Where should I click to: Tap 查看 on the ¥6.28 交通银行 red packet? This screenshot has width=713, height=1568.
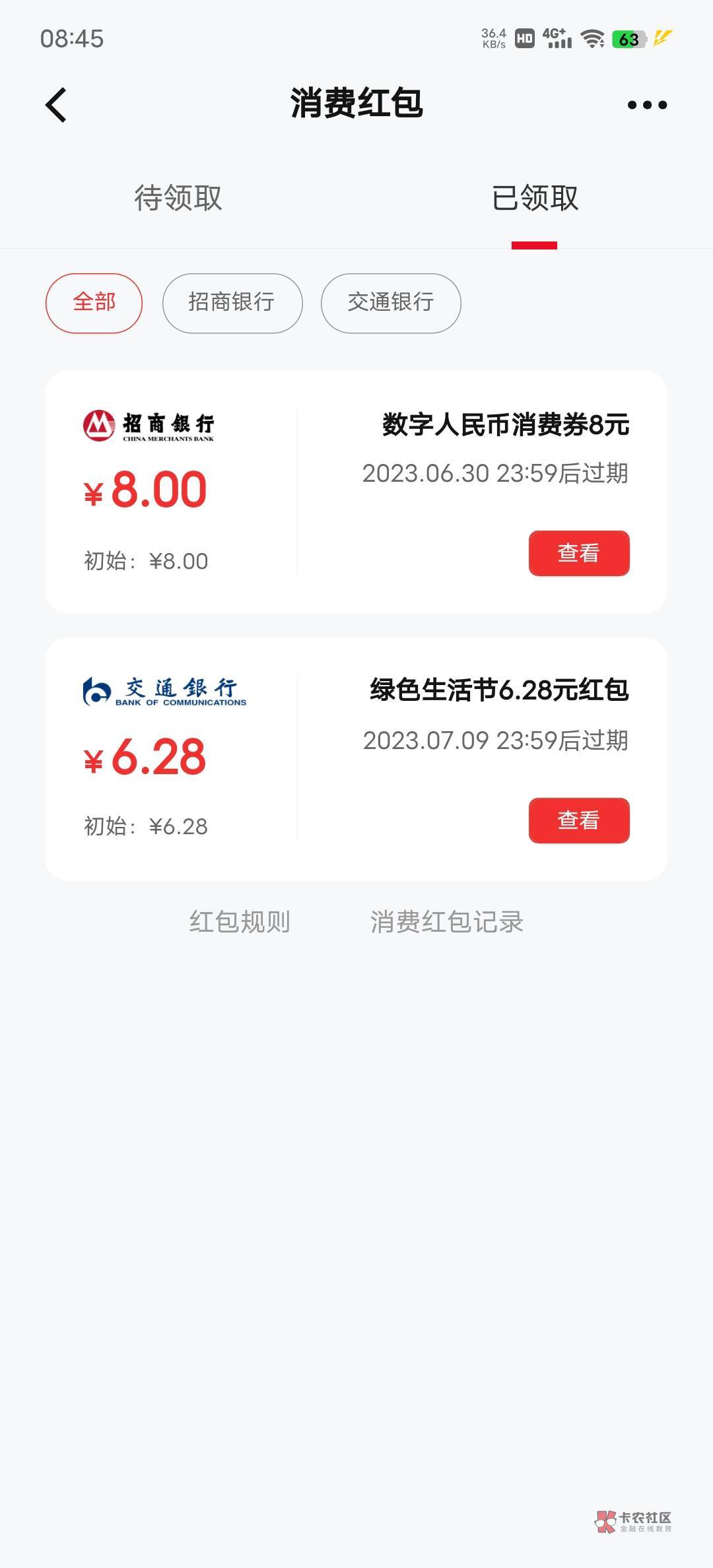[579, 820]
